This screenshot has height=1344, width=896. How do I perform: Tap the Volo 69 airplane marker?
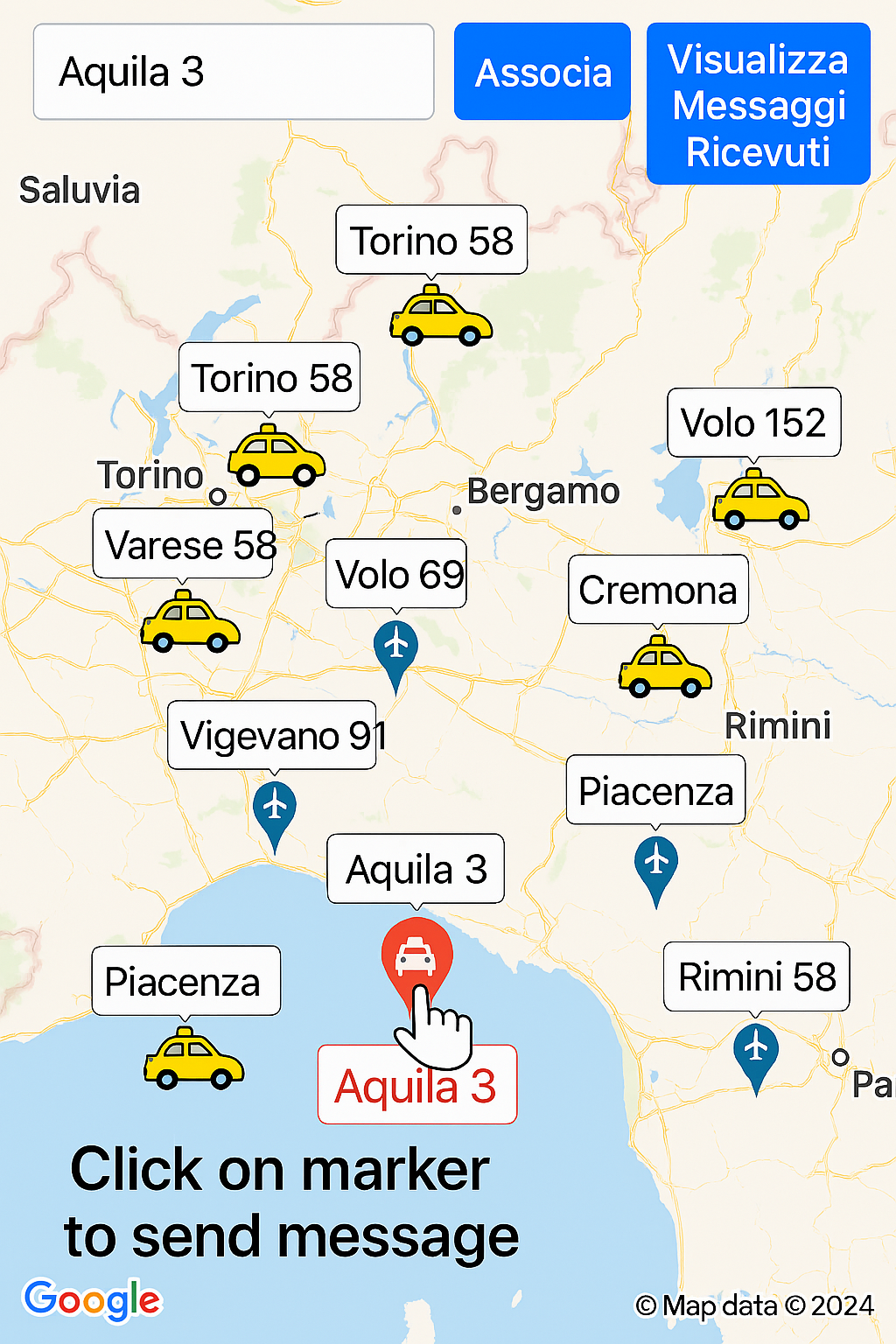click(395, 647)
